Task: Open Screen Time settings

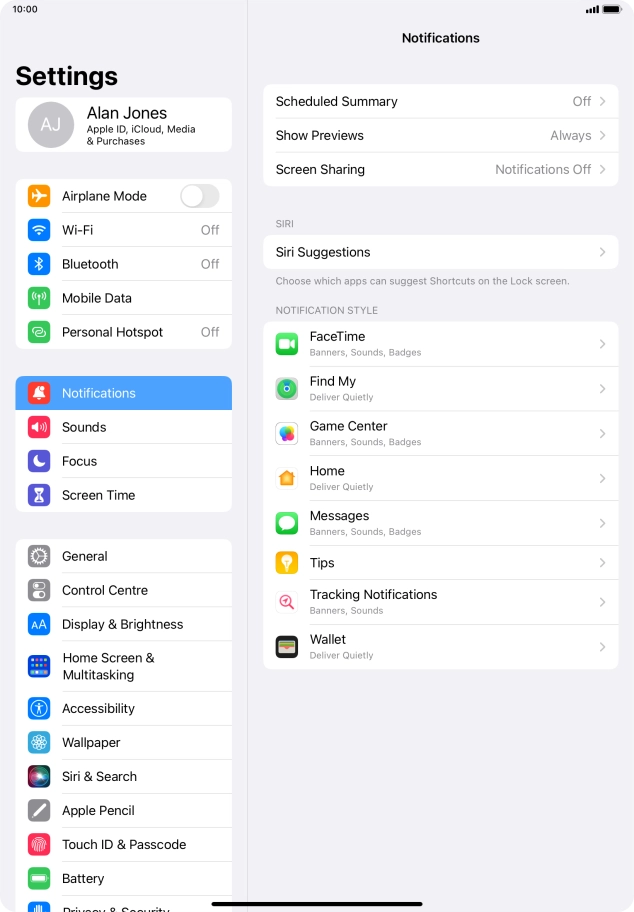Action: [x=123, y=495]
